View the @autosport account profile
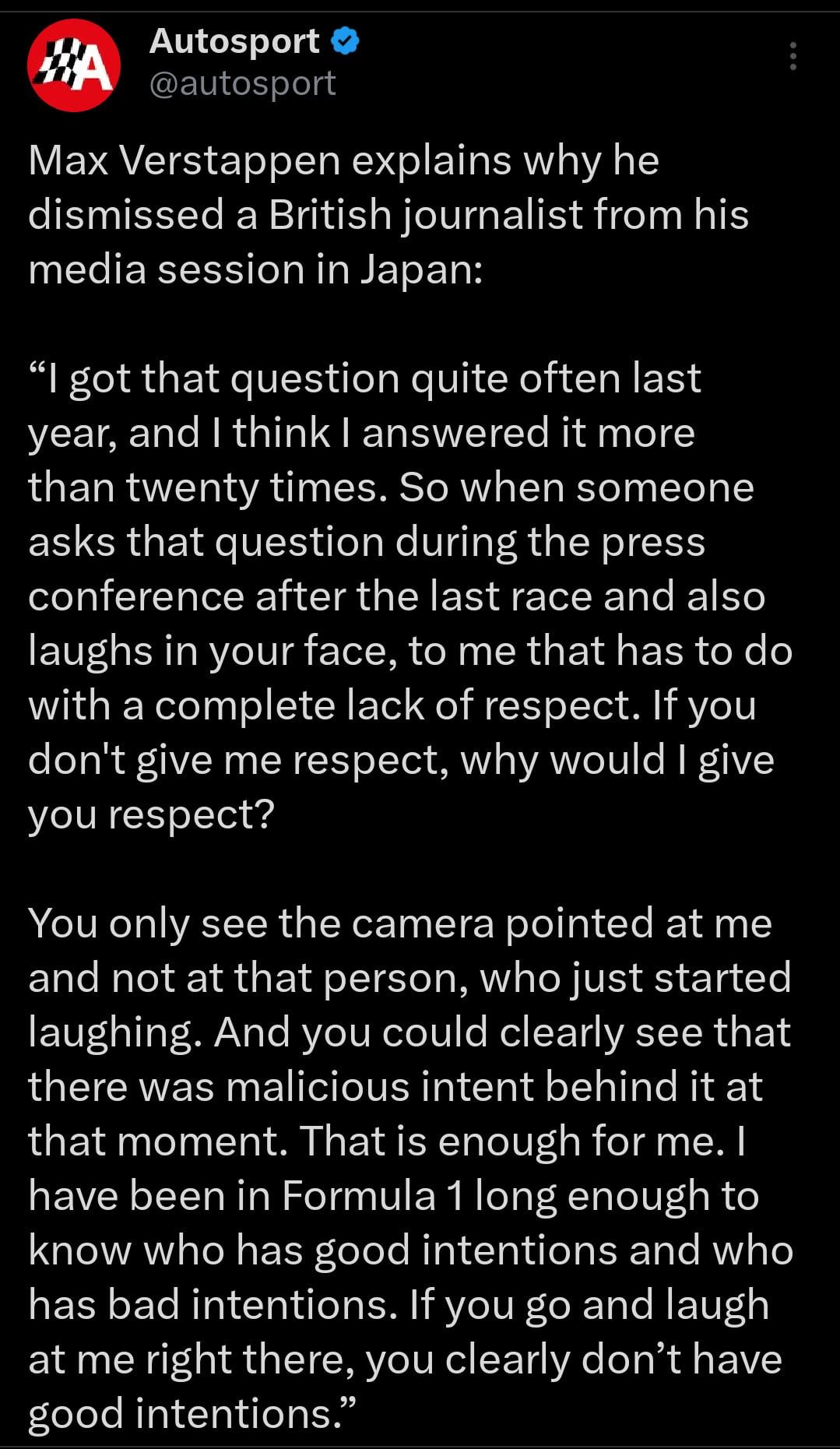Image resolution: width=840 pixels, height=1449 pixels. point(242,84)
